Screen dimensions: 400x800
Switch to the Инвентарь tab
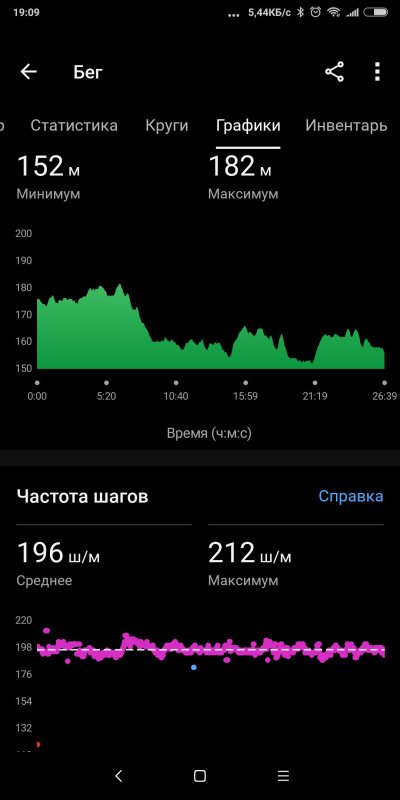[x=346, y=126]
